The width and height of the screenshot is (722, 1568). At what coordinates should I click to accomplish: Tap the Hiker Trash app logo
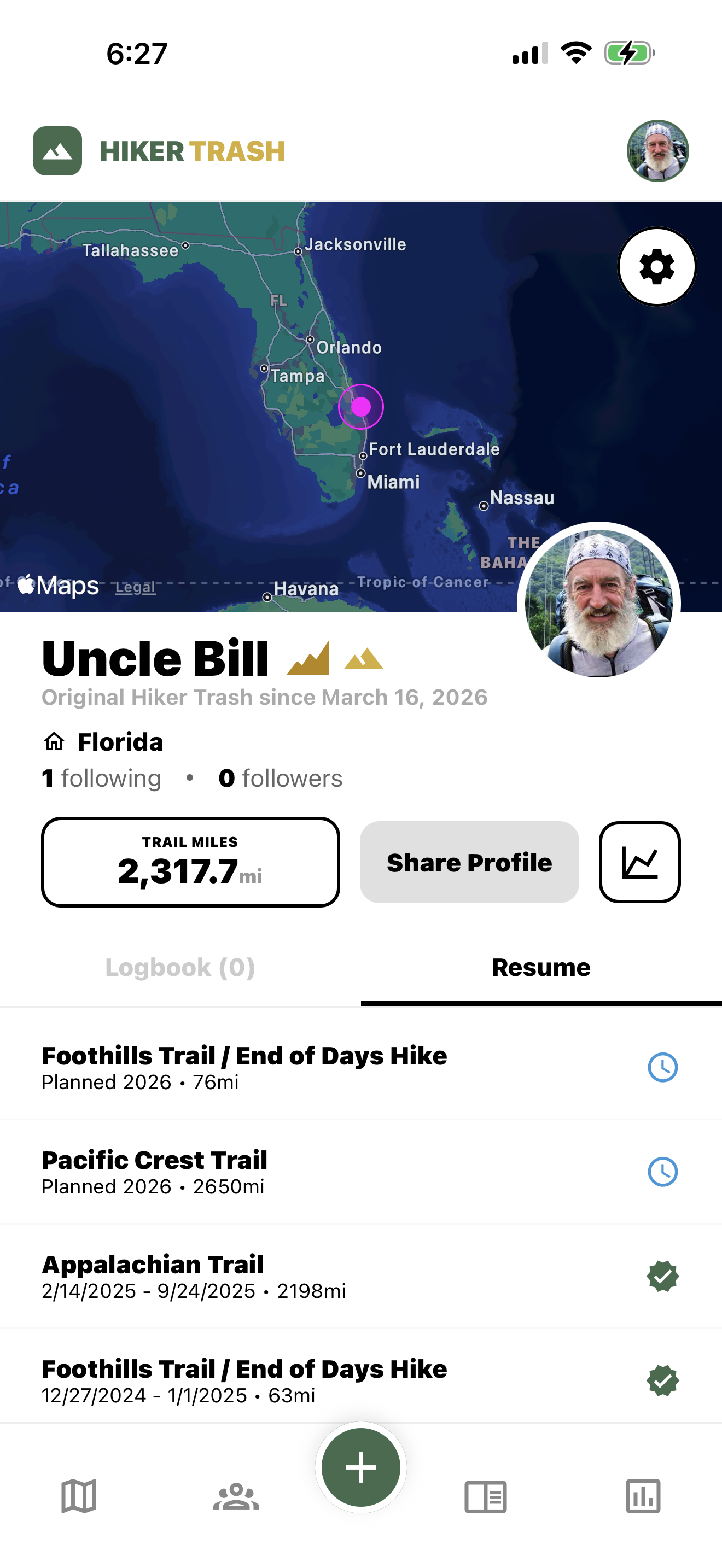point(58,151)
